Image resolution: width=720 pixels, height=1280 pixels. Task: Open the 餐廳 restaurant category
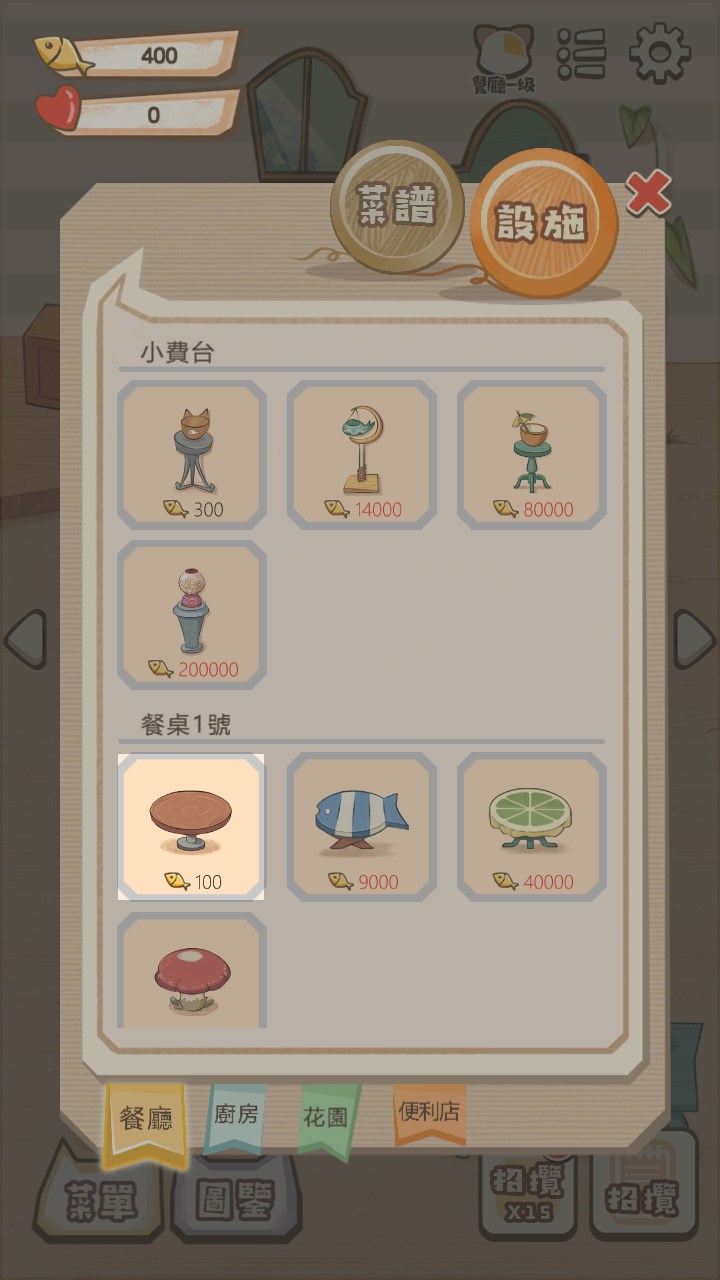click(x=146, y=1119)
